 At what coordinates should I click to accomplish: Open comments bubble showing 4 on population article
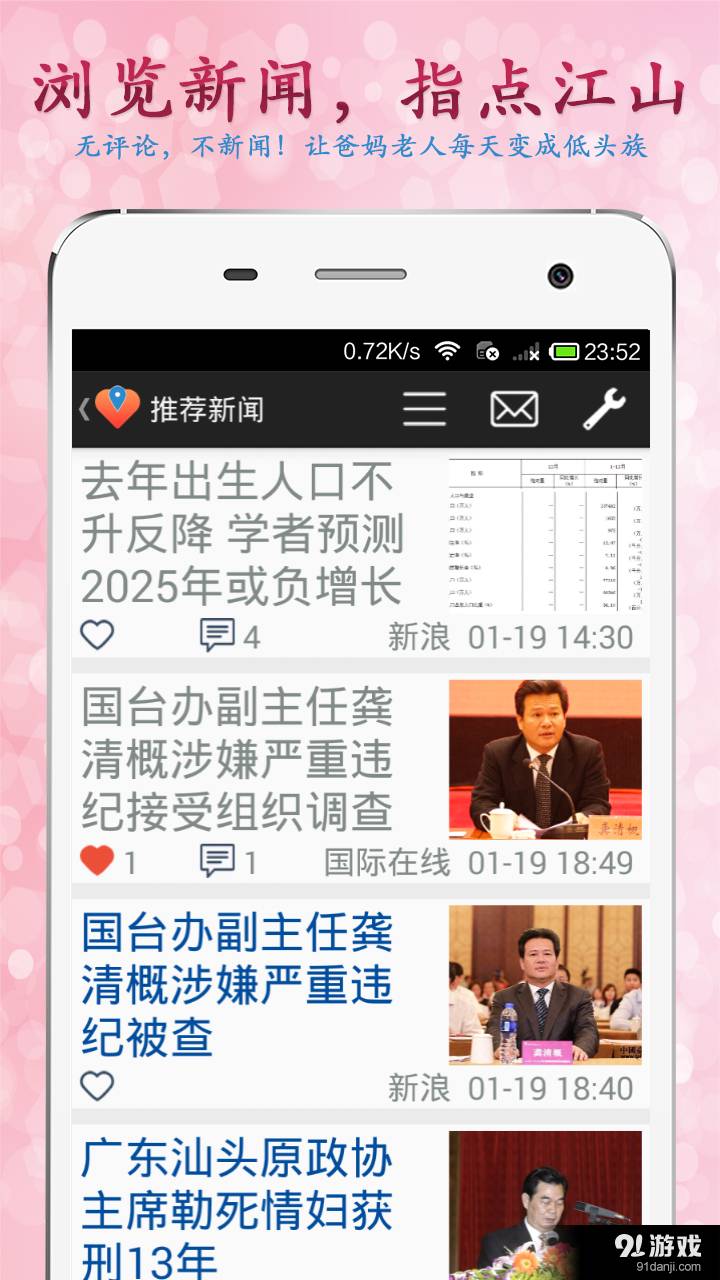(217, 634)
